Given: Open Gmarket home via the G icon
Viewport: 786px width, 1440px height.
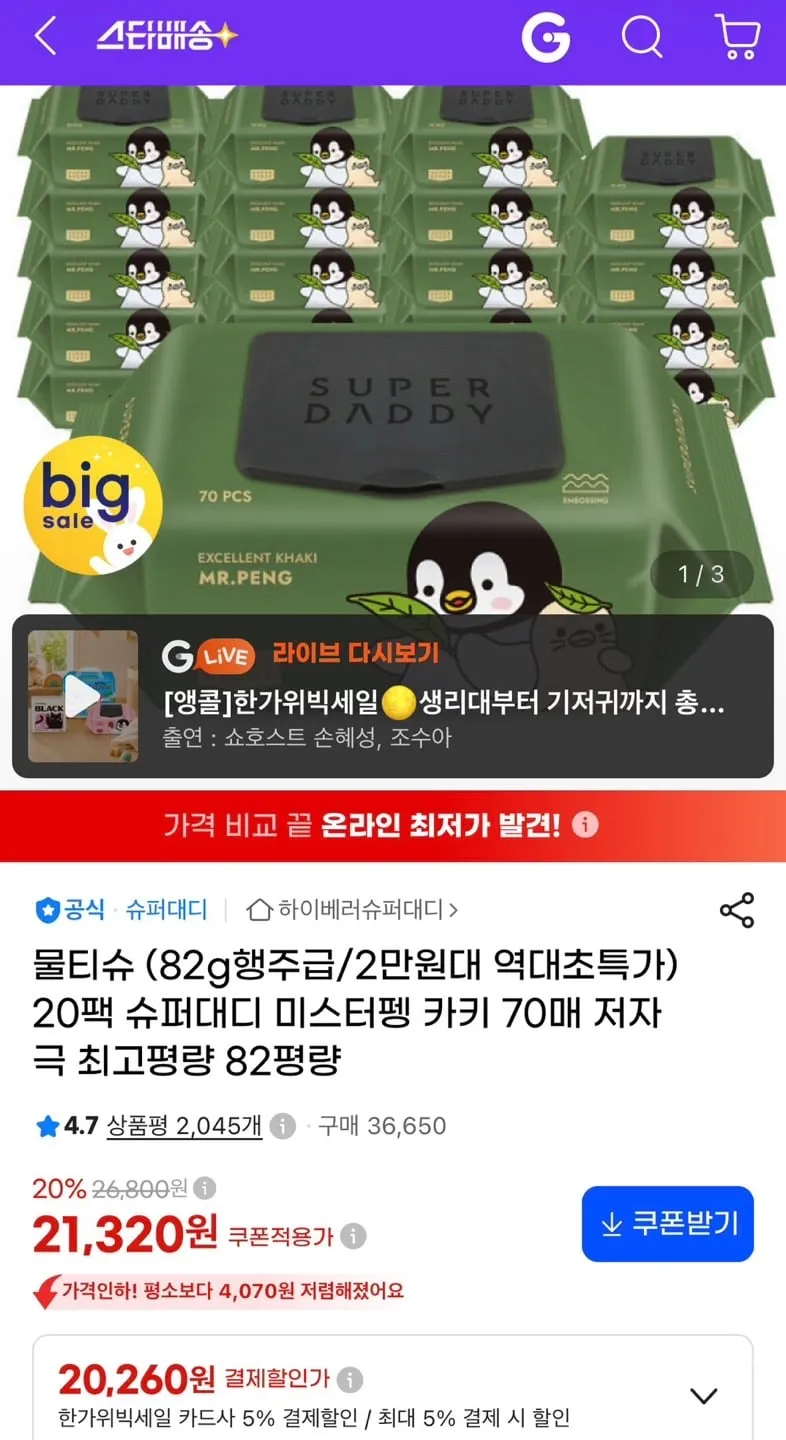Looking at the screenshot, I should [546, 38].
